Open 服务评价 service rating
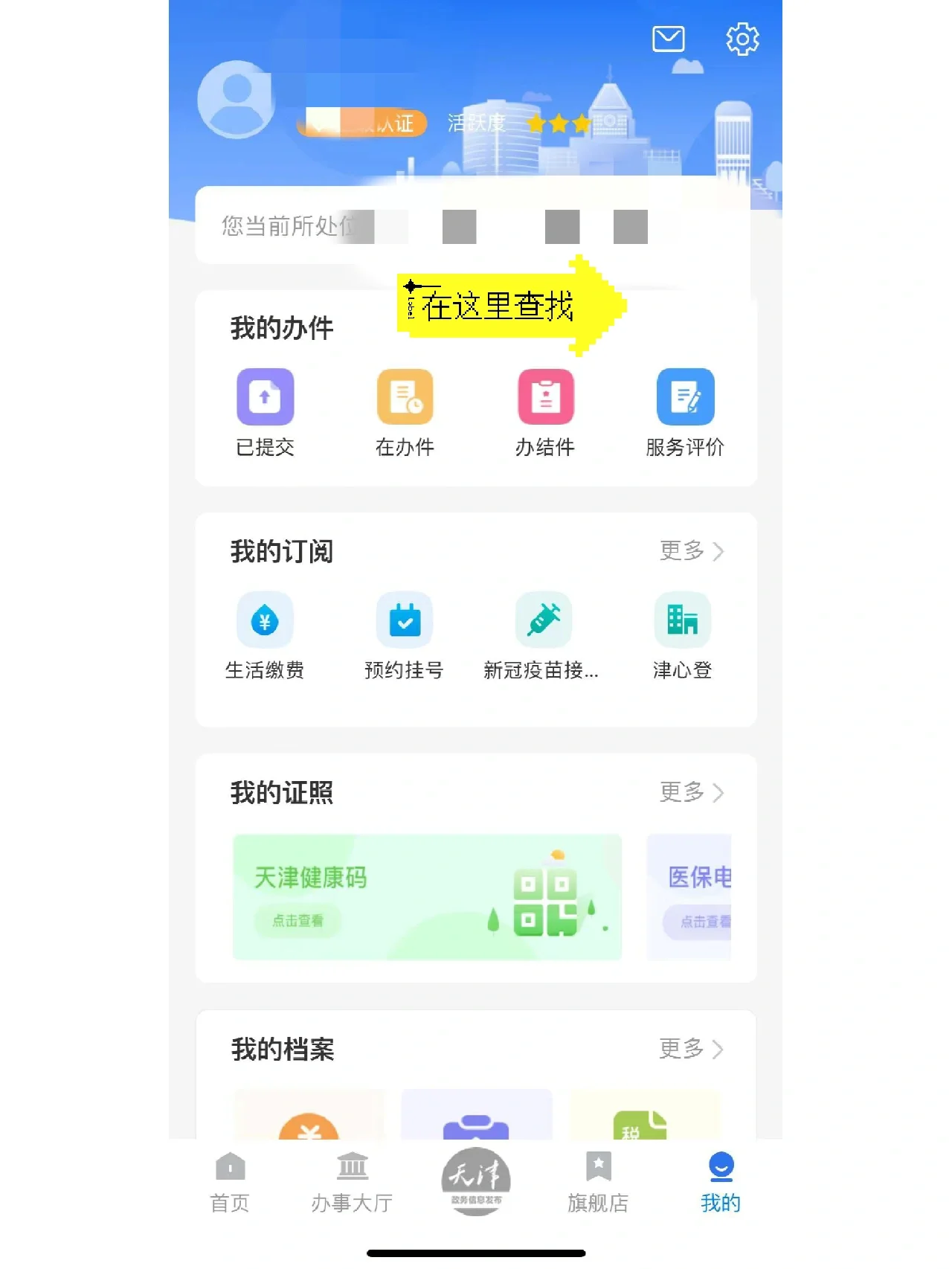Image resolution: width=952 pixels, height=1269 pixels. [x=685, y=411]
